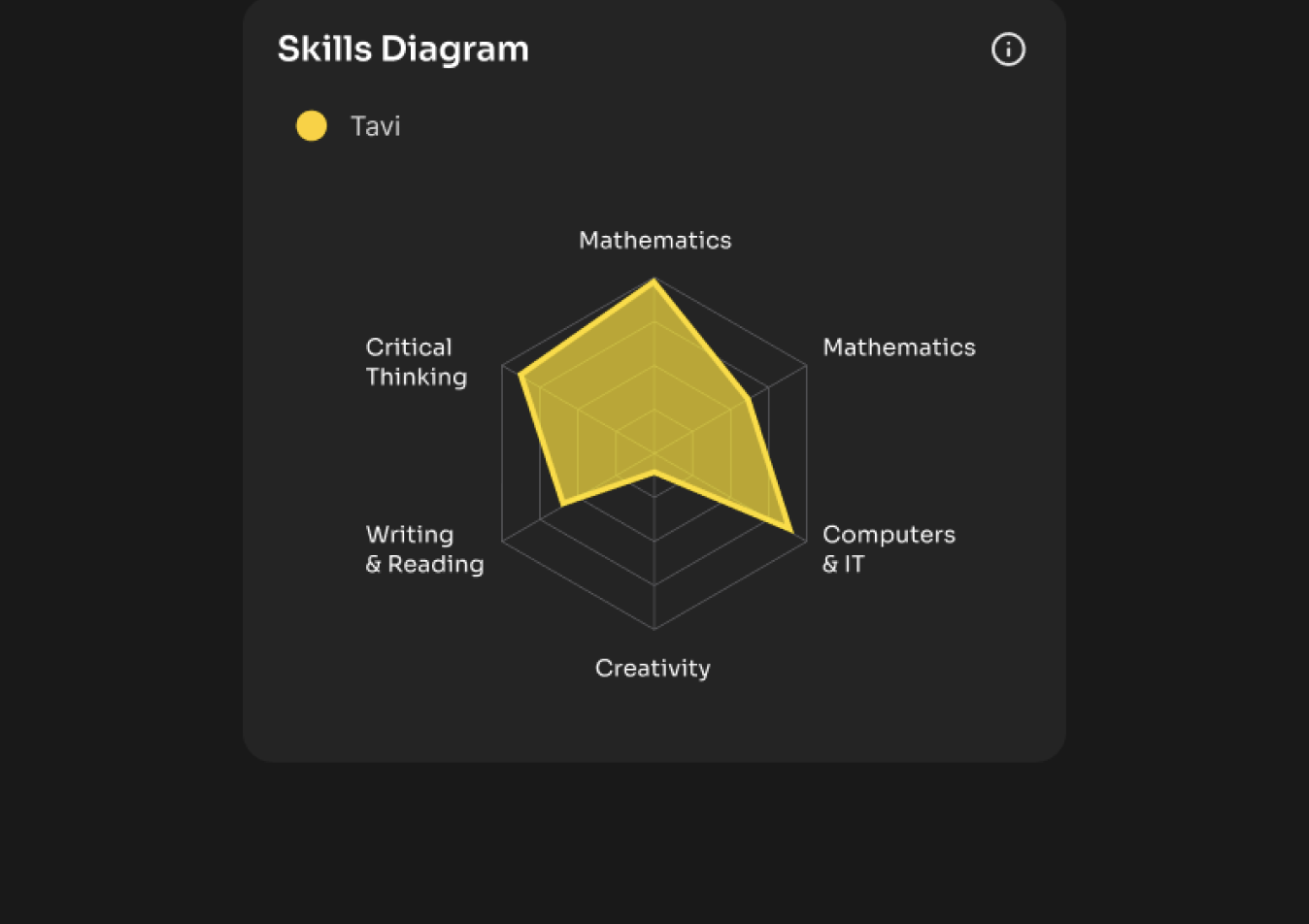Open the Skills Diagram info icon
The width and height of the screenshot is (1309, 924).
coord(1008,49)
